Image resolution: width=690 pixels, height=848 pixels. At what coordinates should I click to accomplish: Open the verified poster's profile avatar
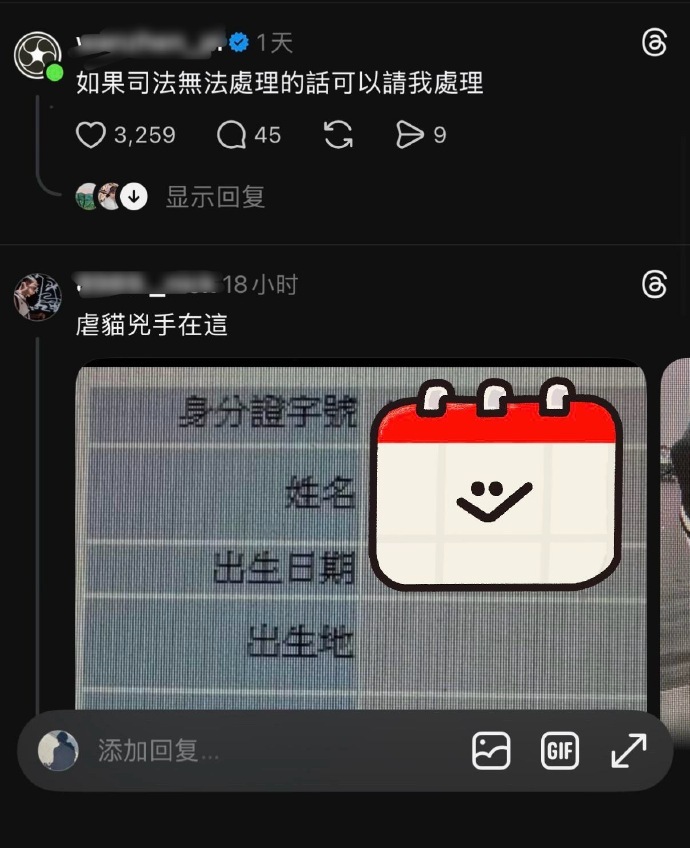(x=37, y=54)
